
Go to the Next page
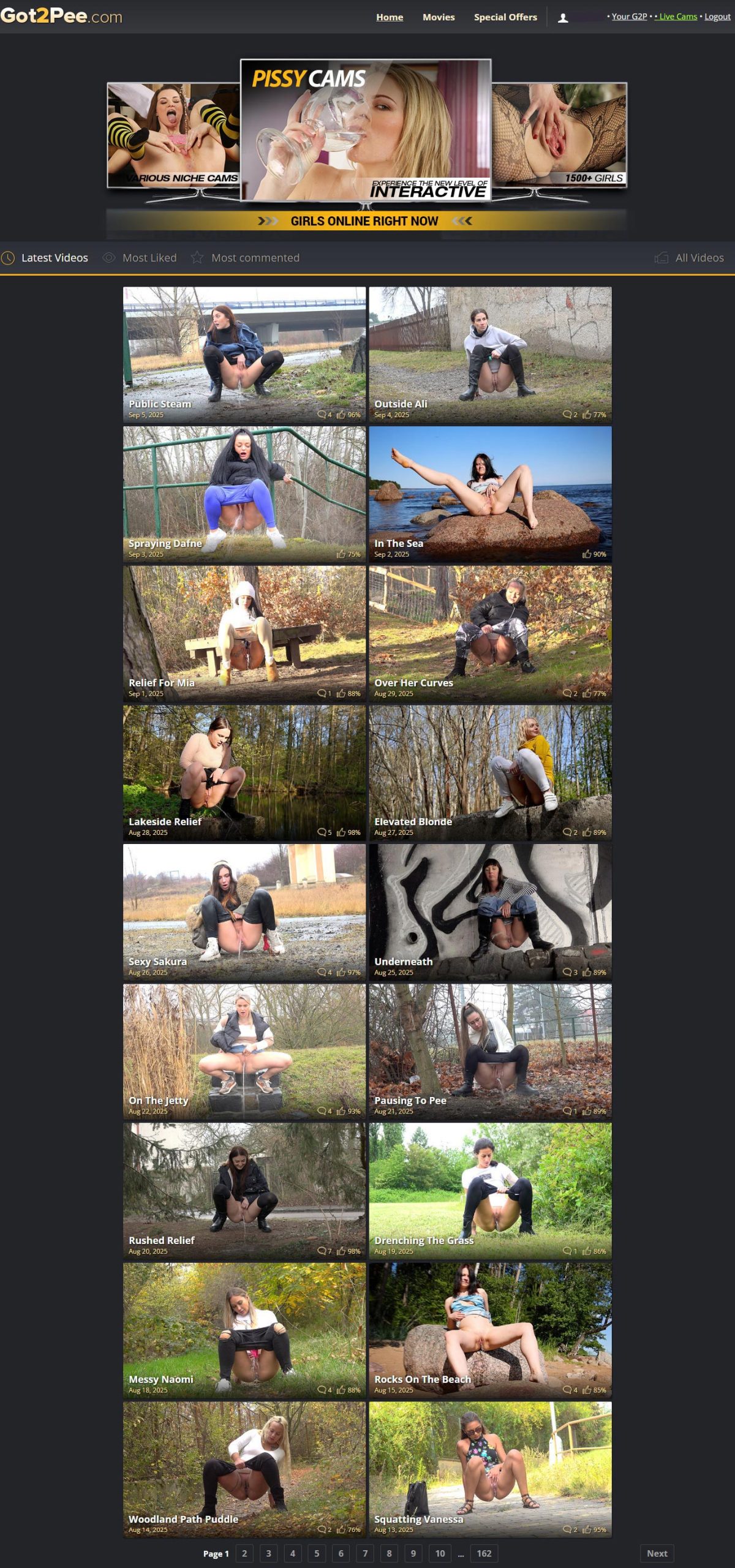coord(657,1553)
